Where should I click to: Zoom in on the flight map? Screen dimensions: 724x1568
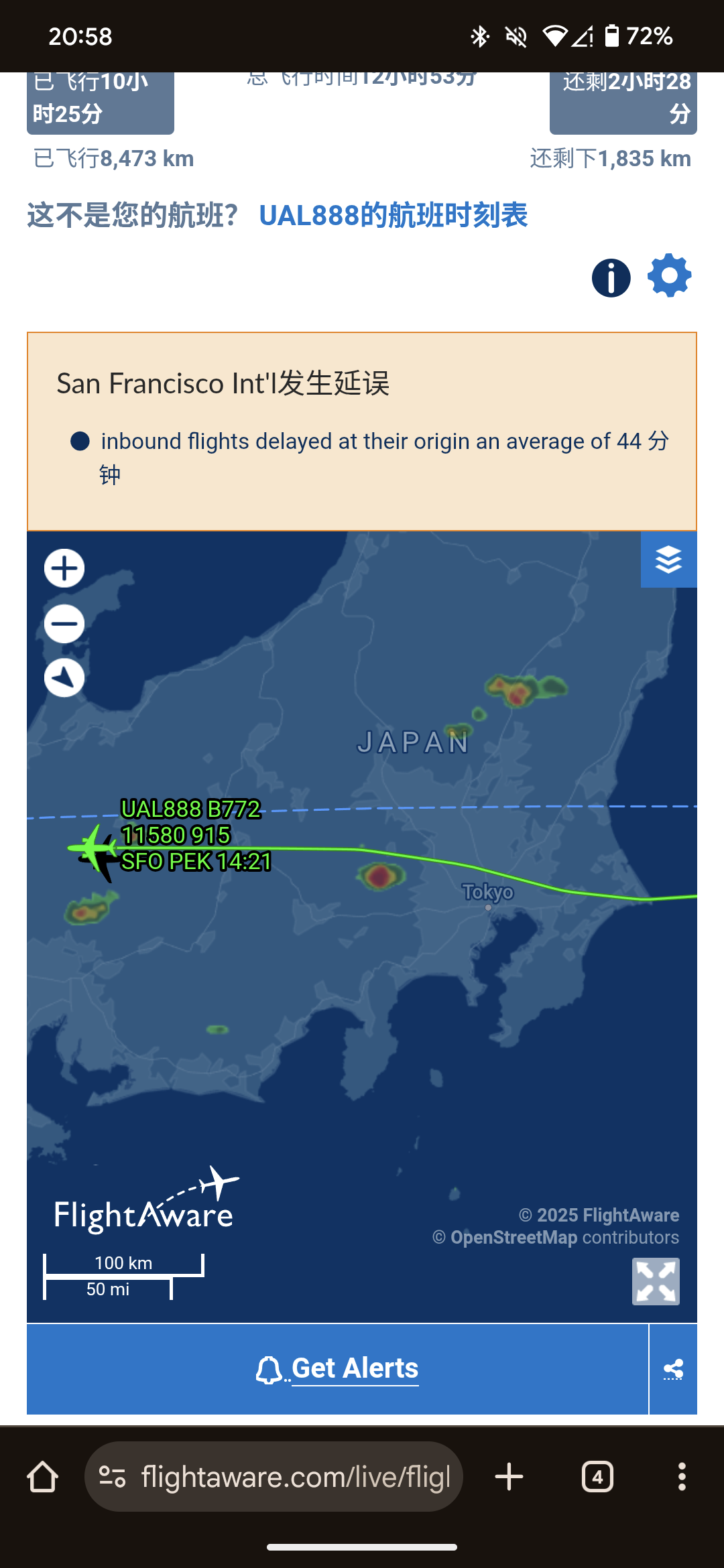(64, 569)
